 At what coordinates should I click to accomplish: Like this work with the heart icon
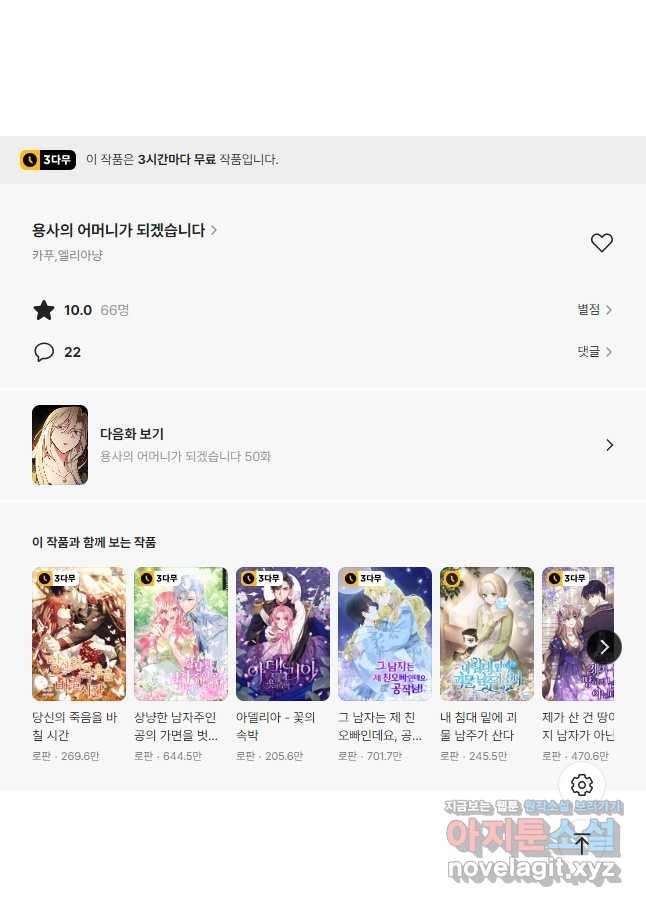click(601, 243)
